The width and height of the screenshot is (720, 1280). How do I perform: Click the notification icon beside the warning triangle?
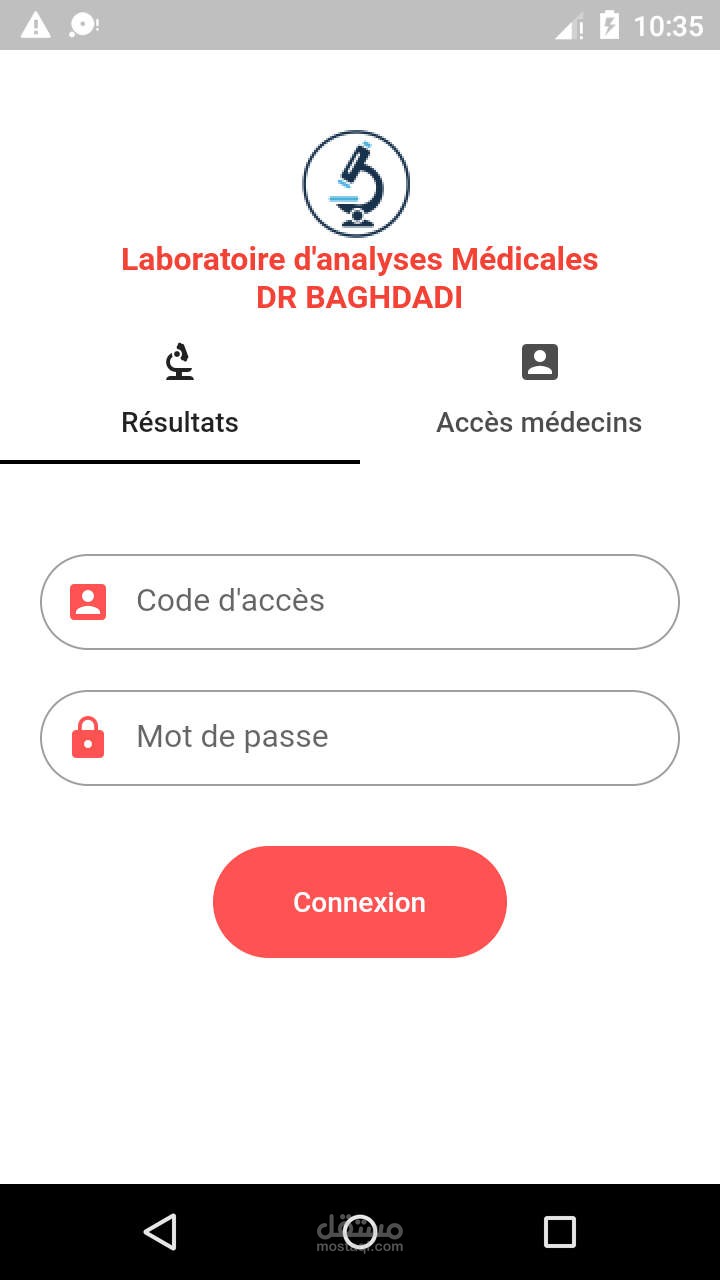click(x=83, y=24)
